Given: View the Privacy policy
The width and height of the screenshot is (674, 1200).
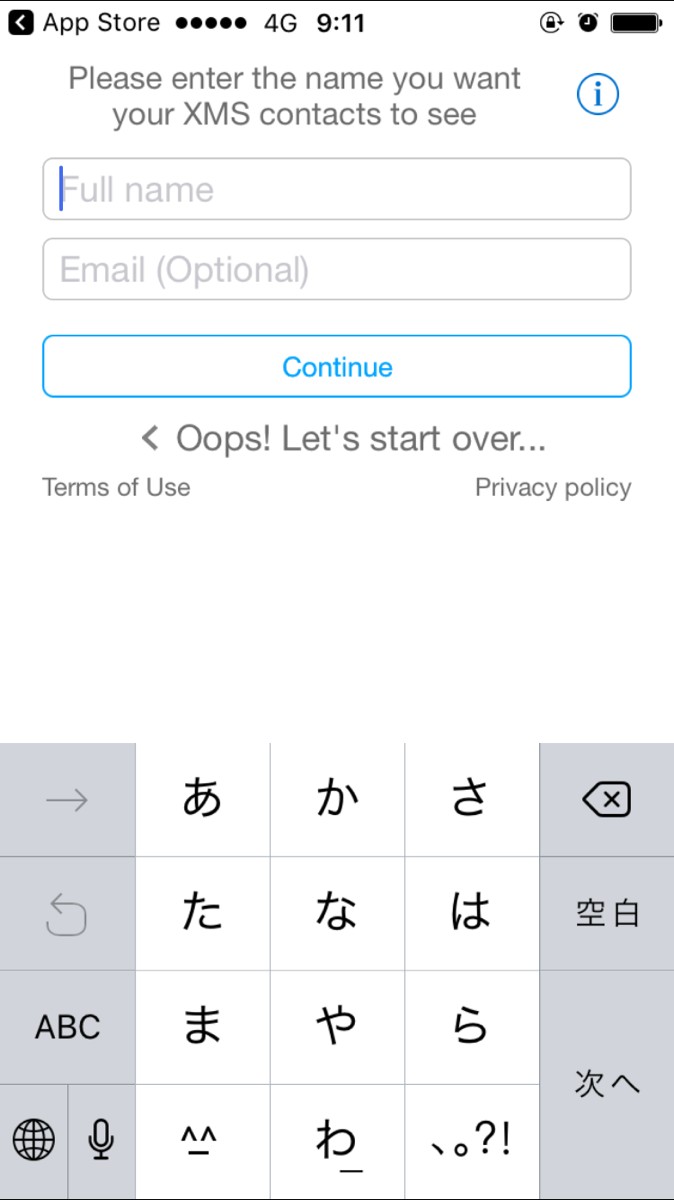Looking at the screenshot, I should [x=552, y=488].
